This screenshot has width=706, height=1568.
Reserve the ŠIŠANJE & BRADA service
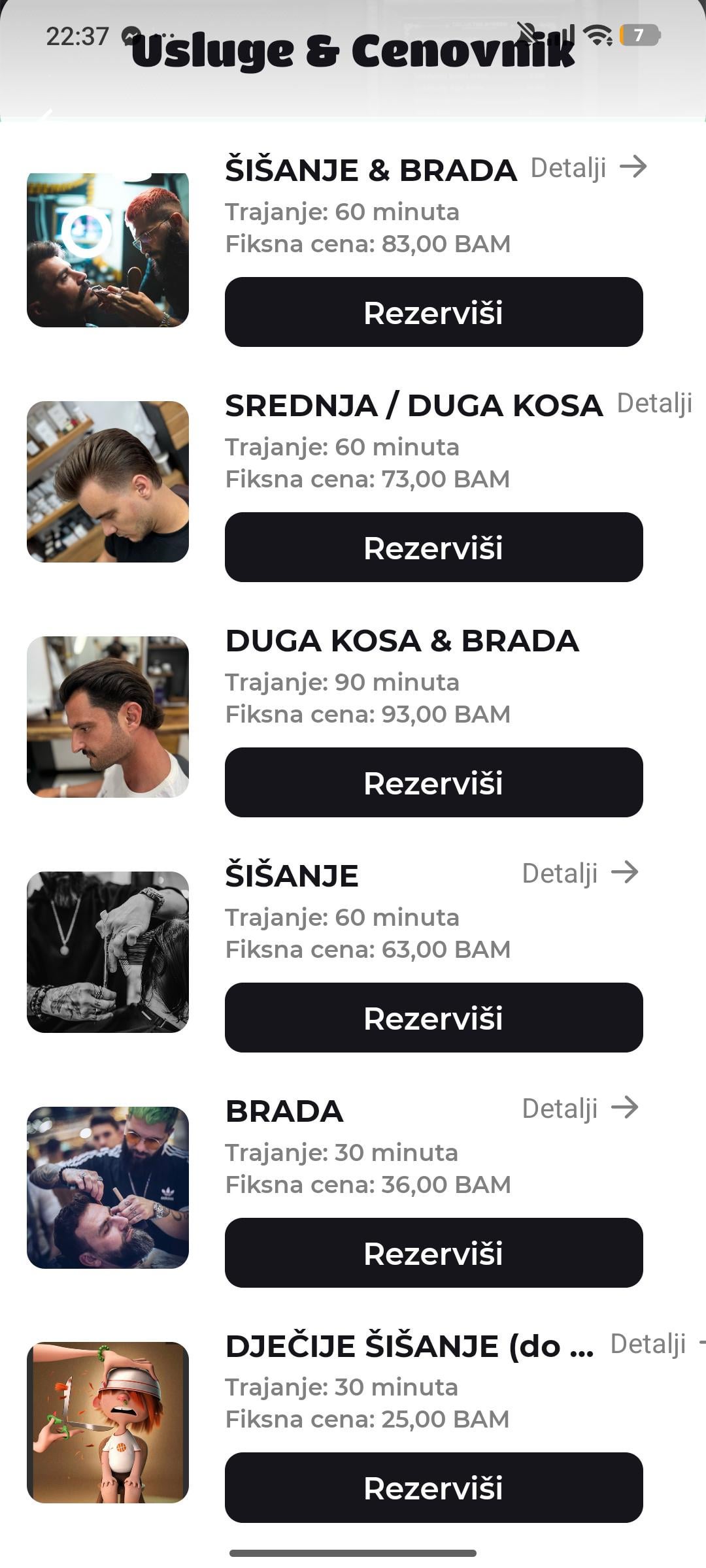433,312
